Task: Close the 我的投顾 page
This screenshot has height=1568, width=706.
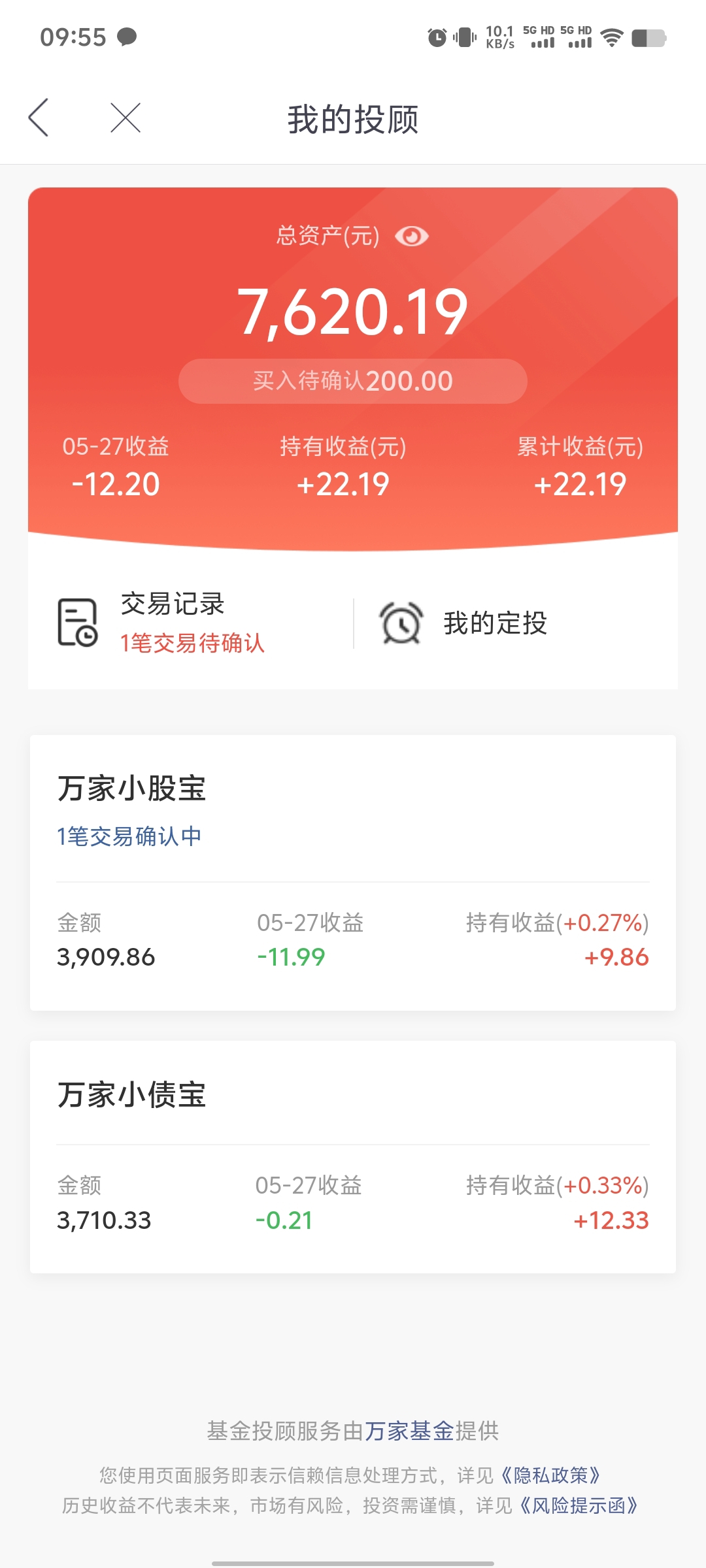Action: pos(126,118)
